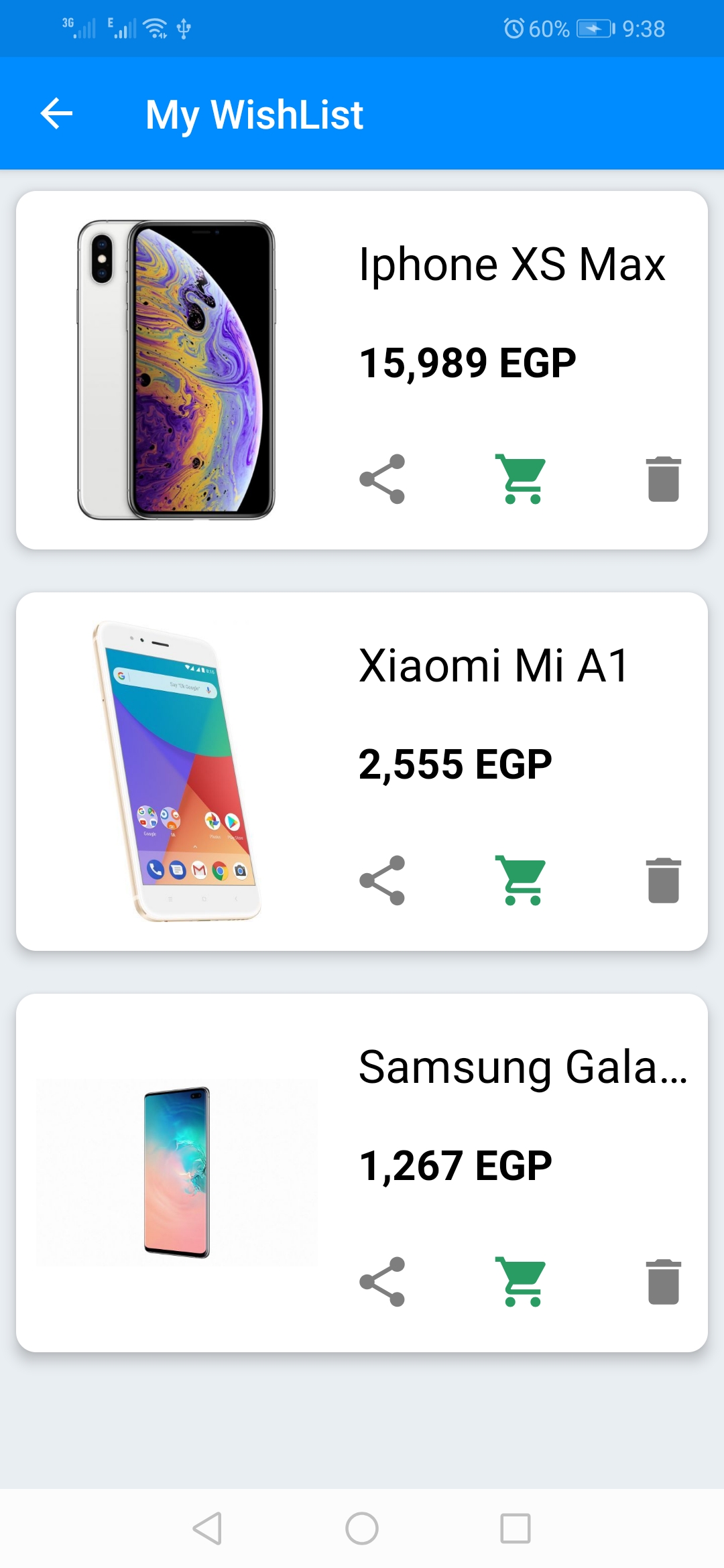Remove Xiaomi Mi A1 from wishlist
Image resolution: width=724 pixels, height=1568 pixels.
664,880
